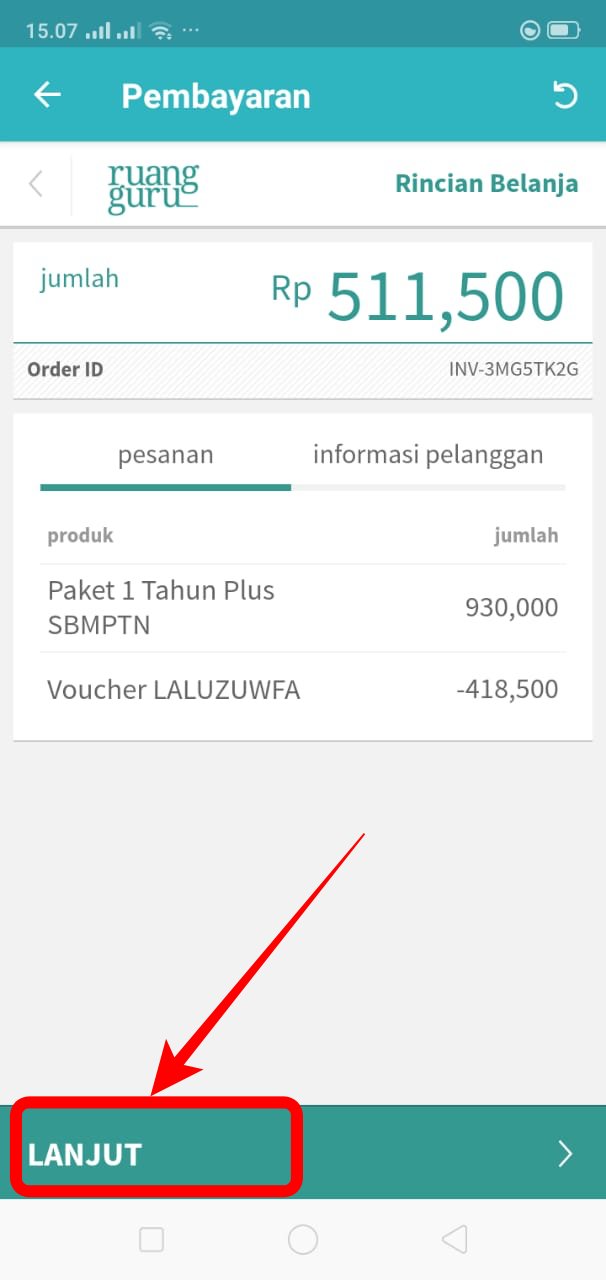
Task: Tap the system back button
Action: pyautogui.click(x=454, y=1240)
